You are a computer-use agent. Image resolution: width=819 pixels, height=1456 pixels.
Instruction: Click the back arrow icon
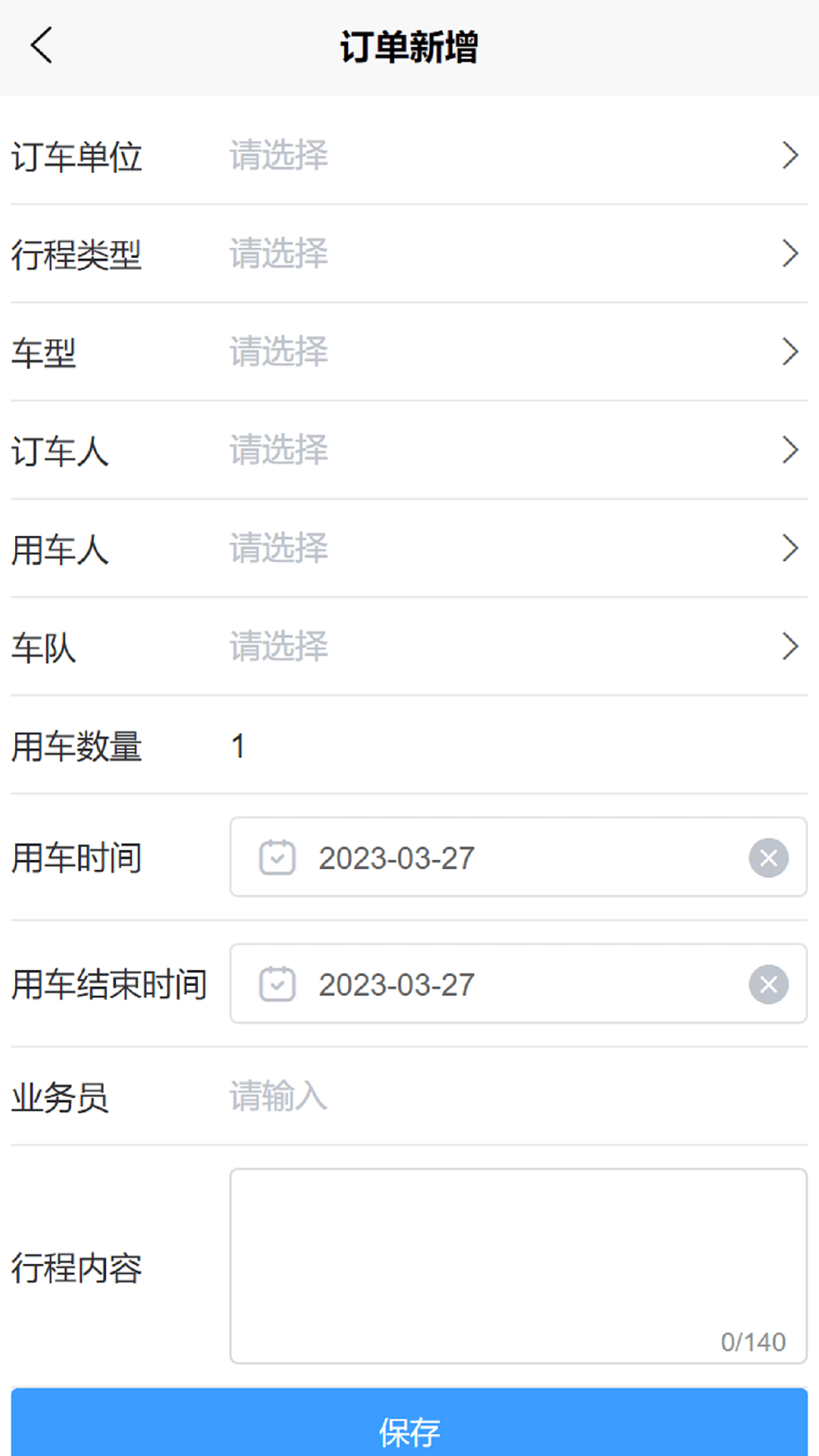pyautogui.click(x=42, y=45)
